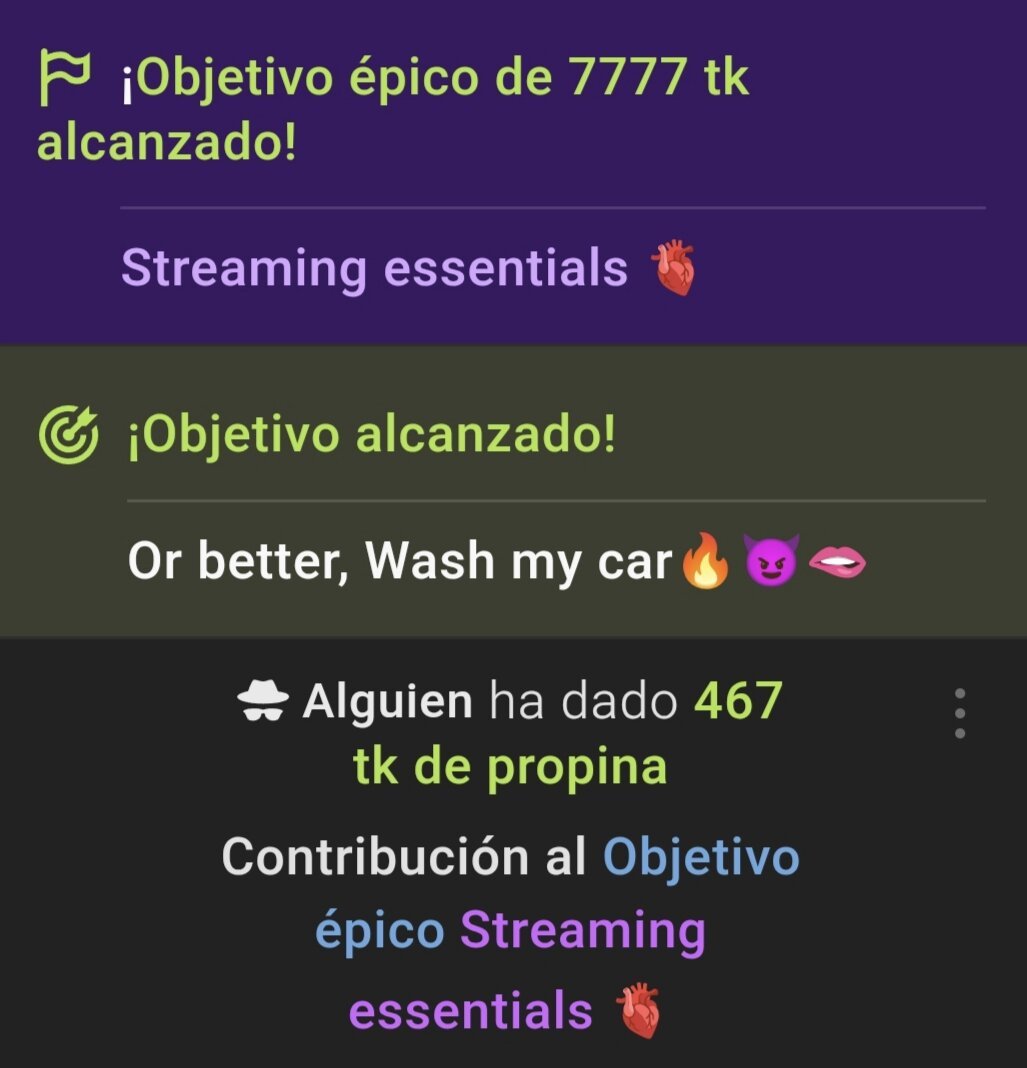Open the options menu for the 467 tk tip
1027x1068 pixels.
959,713
